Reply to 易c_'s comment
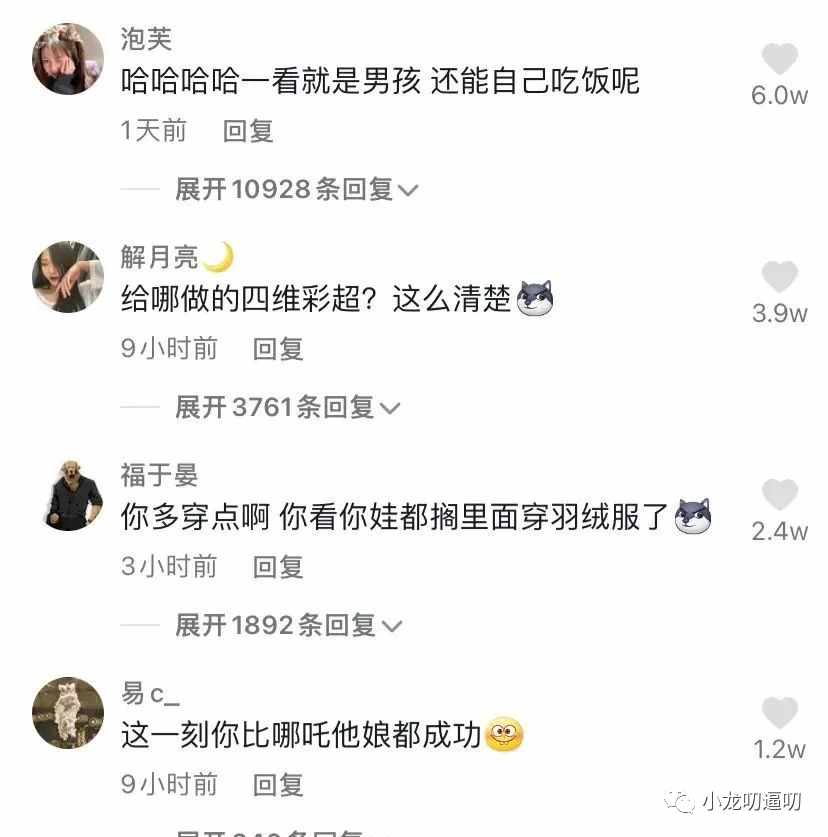 point(278,785)
